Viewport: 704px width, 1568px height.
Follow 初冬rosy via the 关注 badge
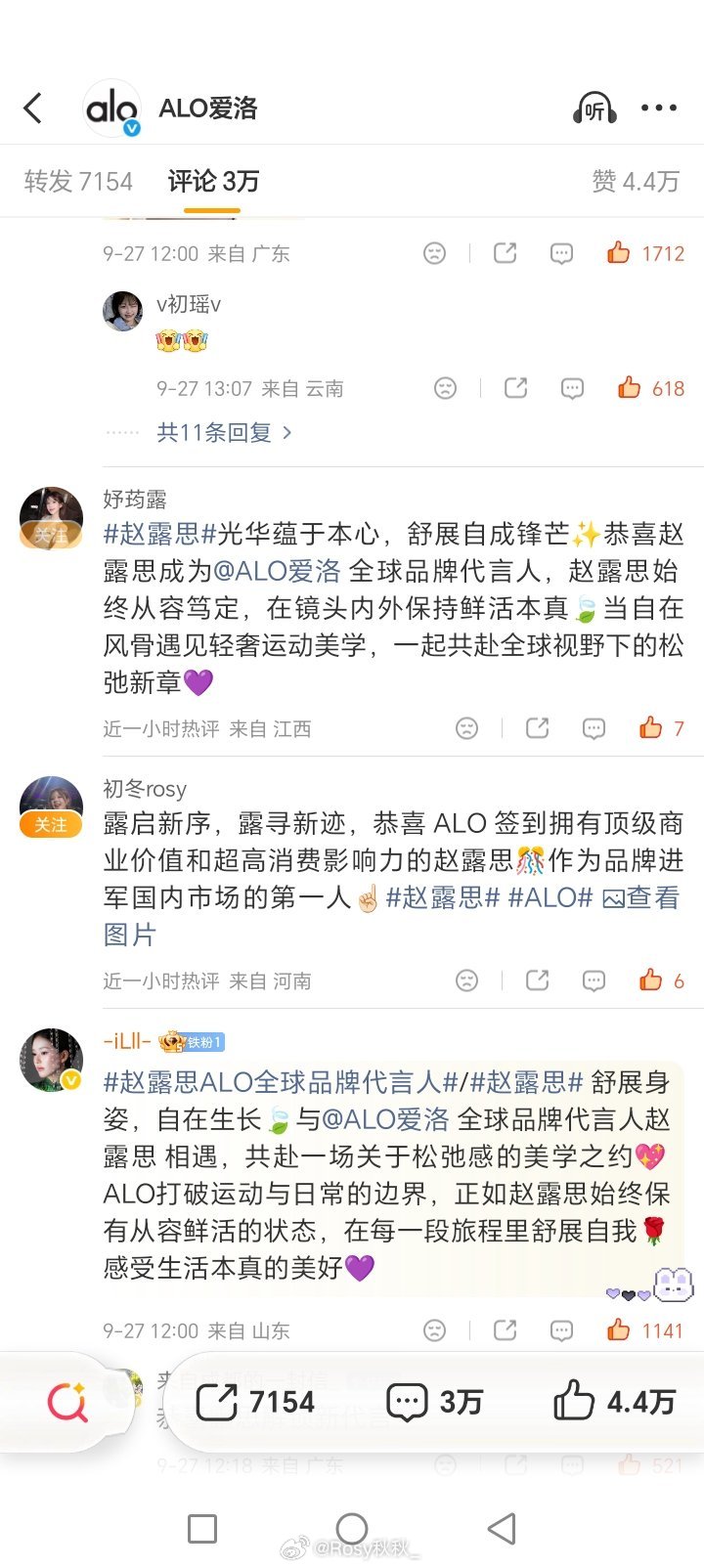(51, 824)
